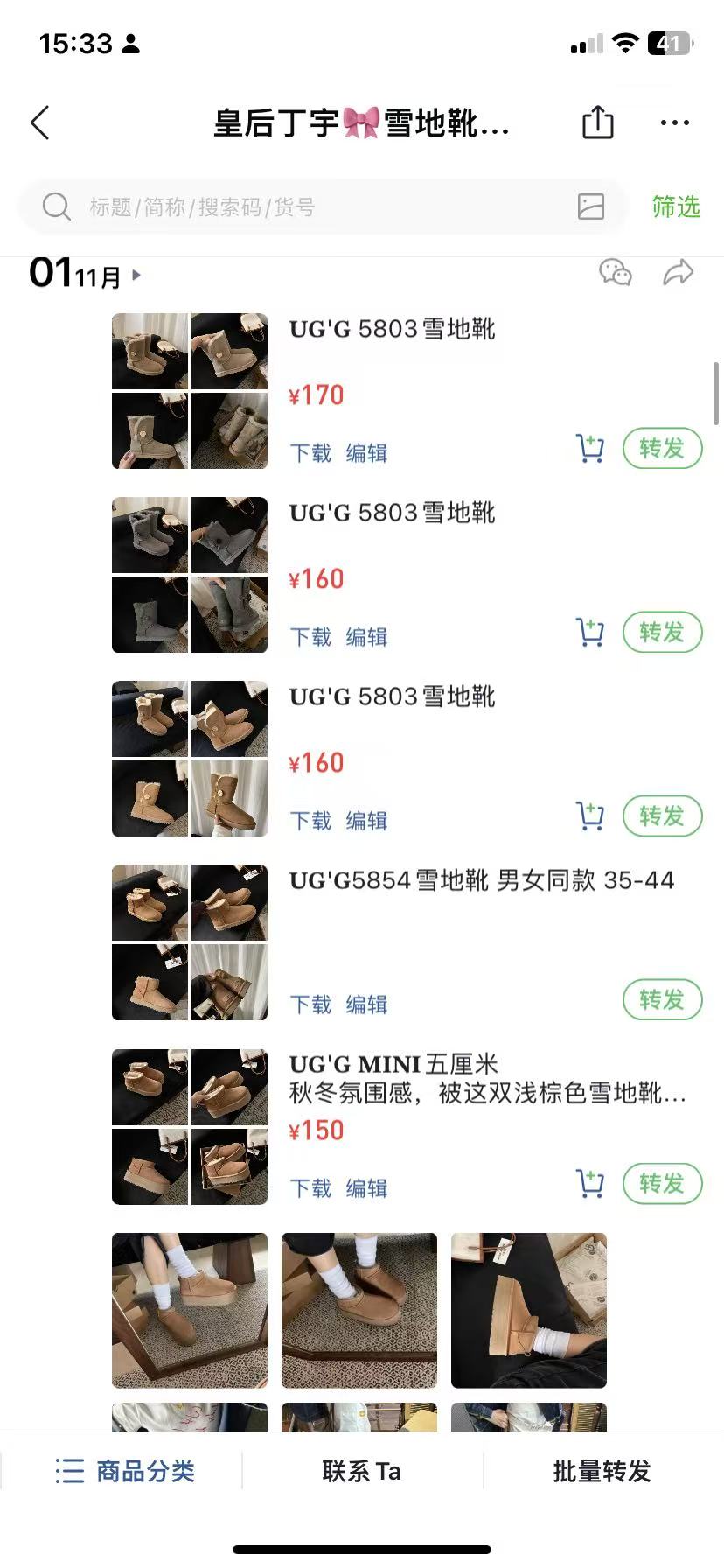Contact the seller via 联系 Ta
Viewport: 724px width, 1568px height.
[x=362, y=1471]
